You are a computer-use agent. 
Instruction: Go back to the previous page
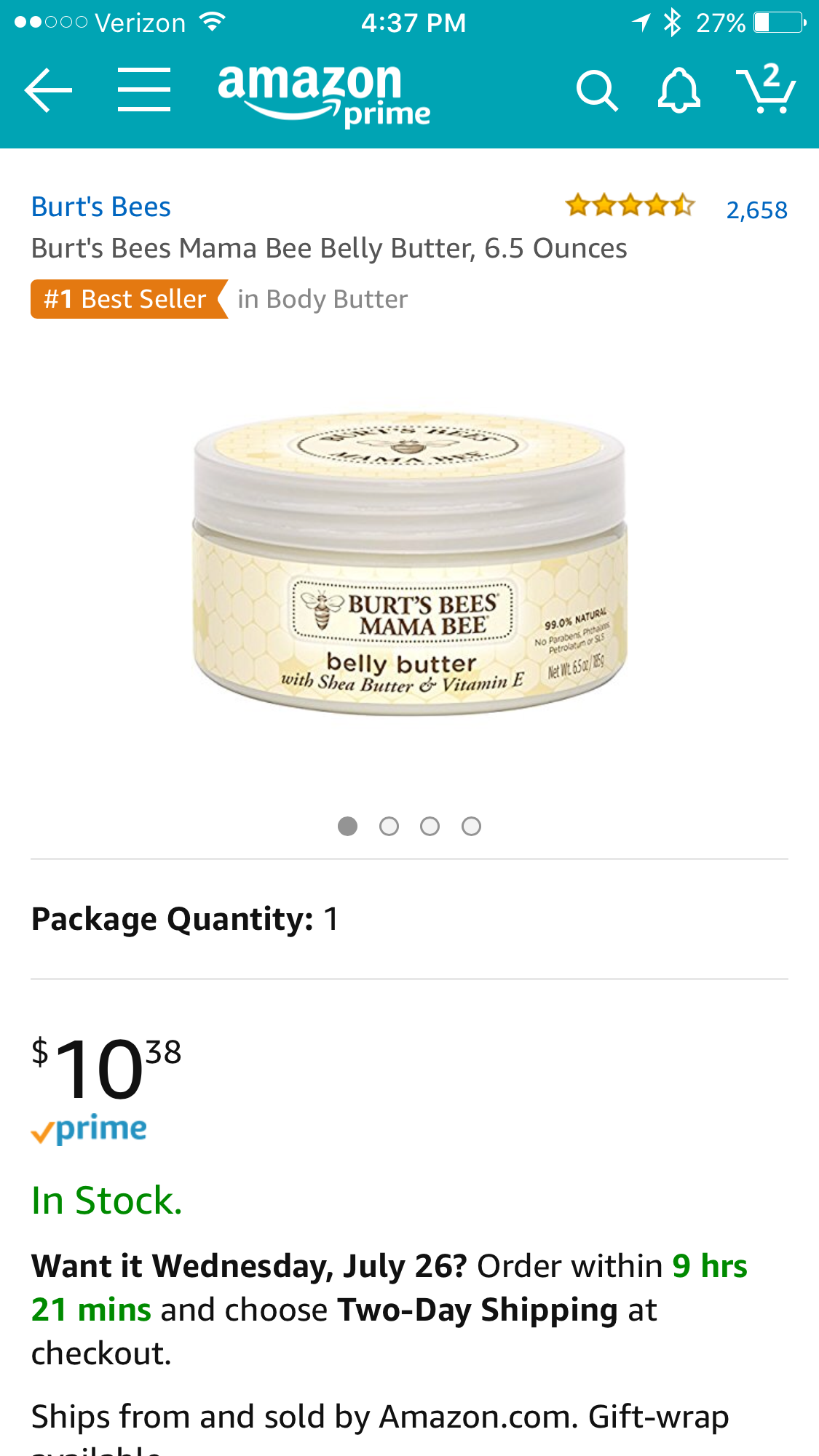(x=48, y=90)
